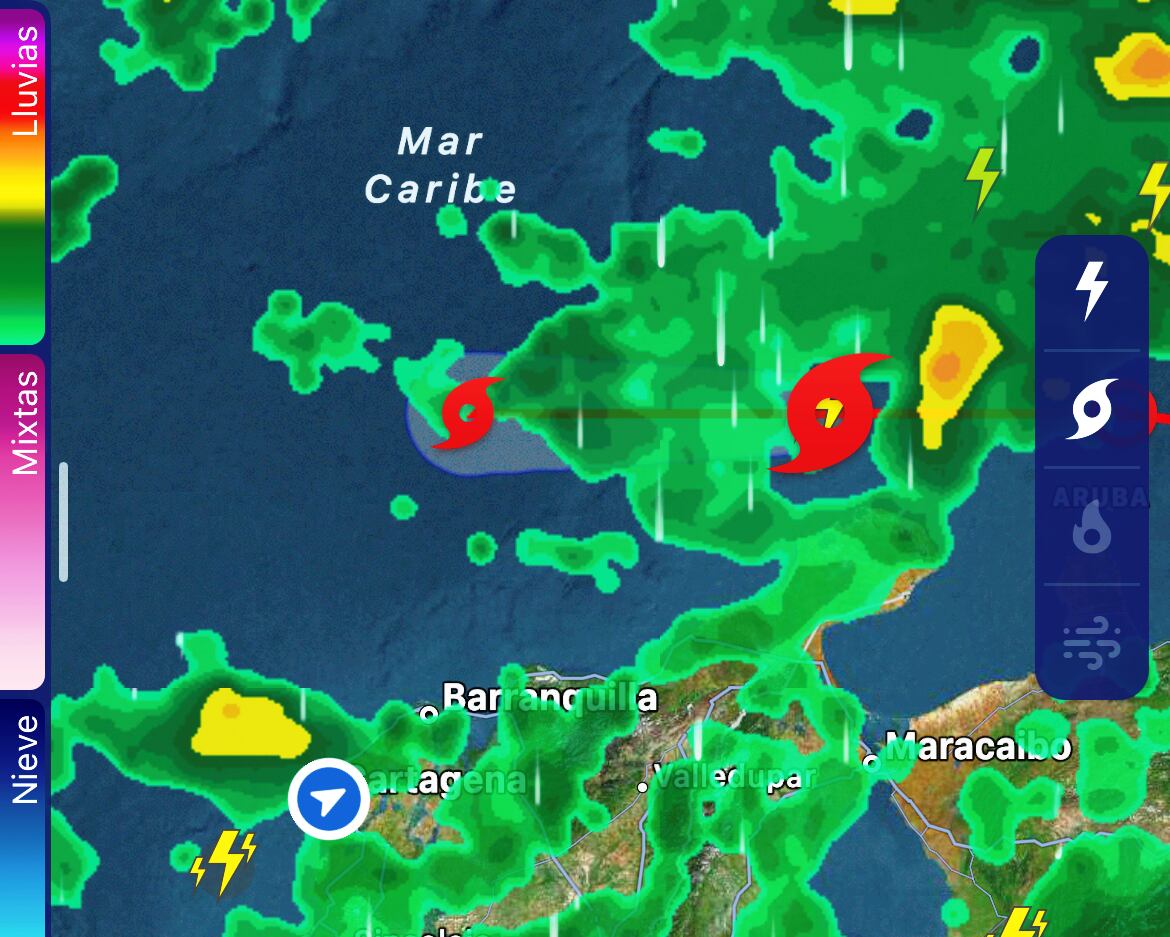The width and height of the screenshot is (1170, 937).
Task: Enable the wind layer
Action: (x=1091, y=642)
